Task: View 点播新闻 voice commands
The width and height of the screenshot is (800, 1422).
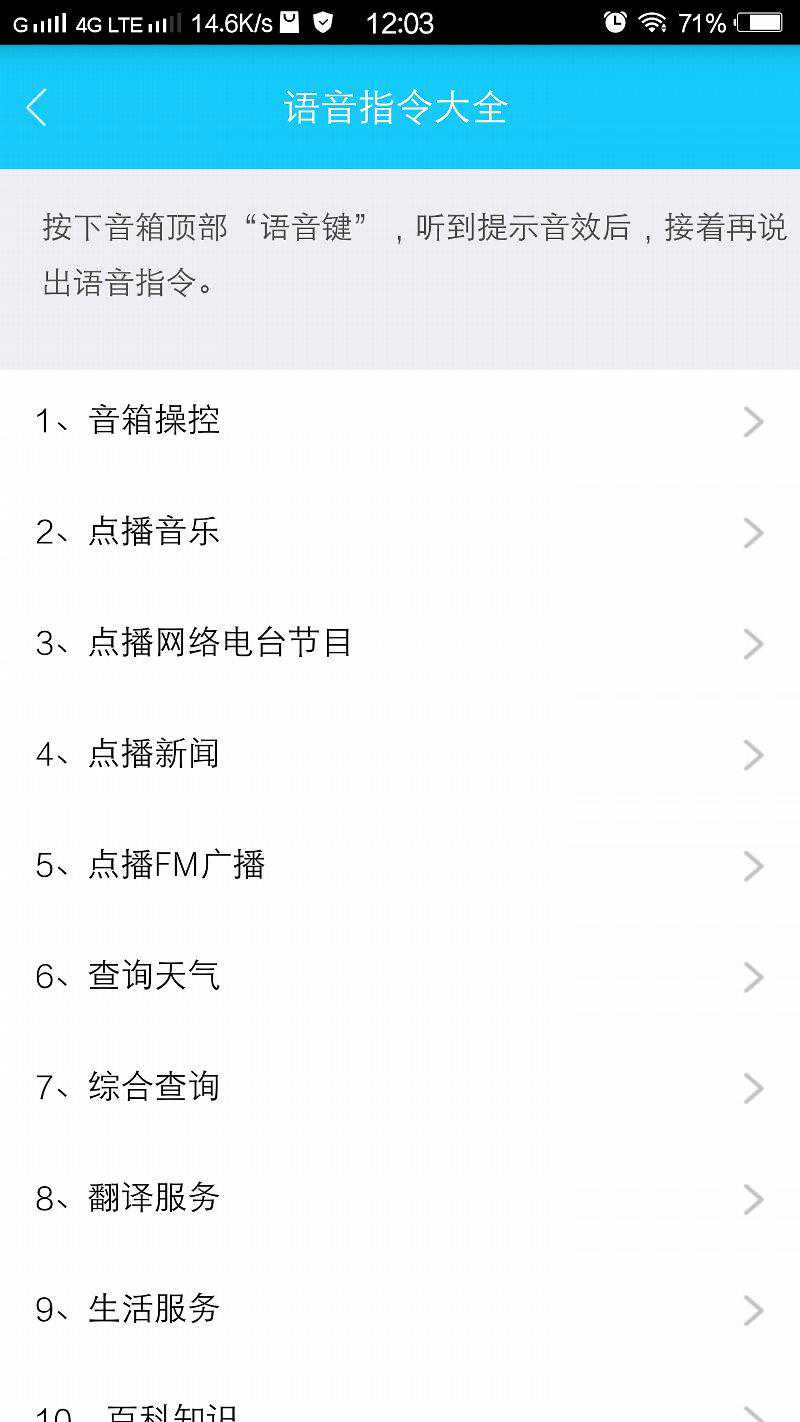Action: (x=400, y=754)
